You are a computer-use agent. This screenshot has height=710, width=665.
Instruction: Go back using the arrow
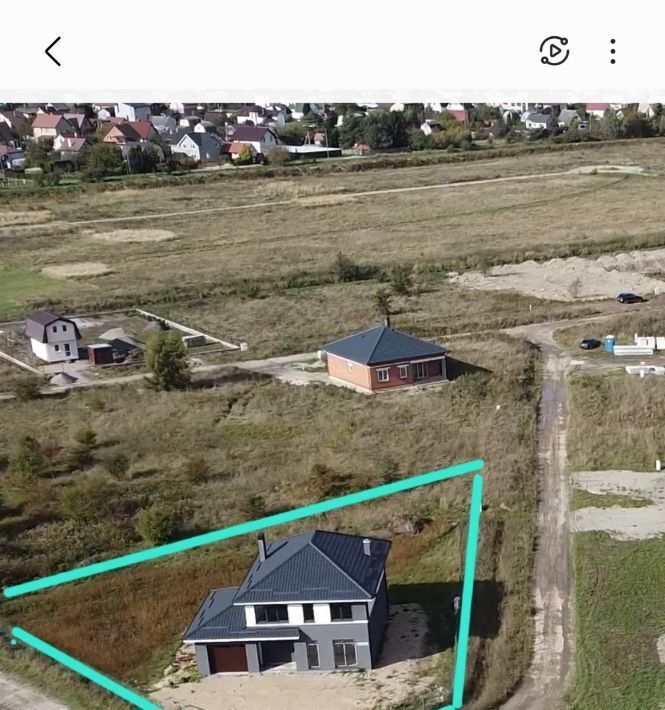click(53, 51)
